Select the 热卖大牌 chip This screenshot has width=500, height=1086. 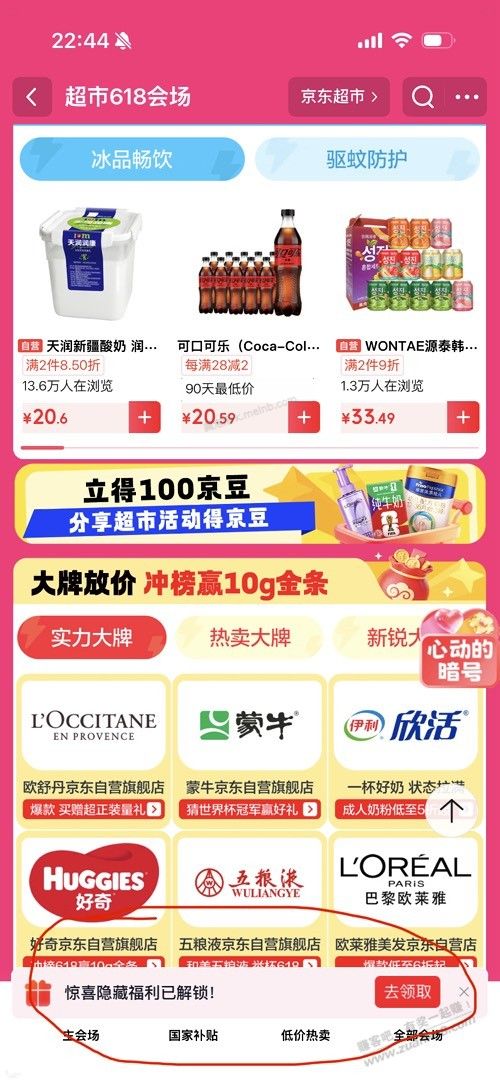(249, 637)
